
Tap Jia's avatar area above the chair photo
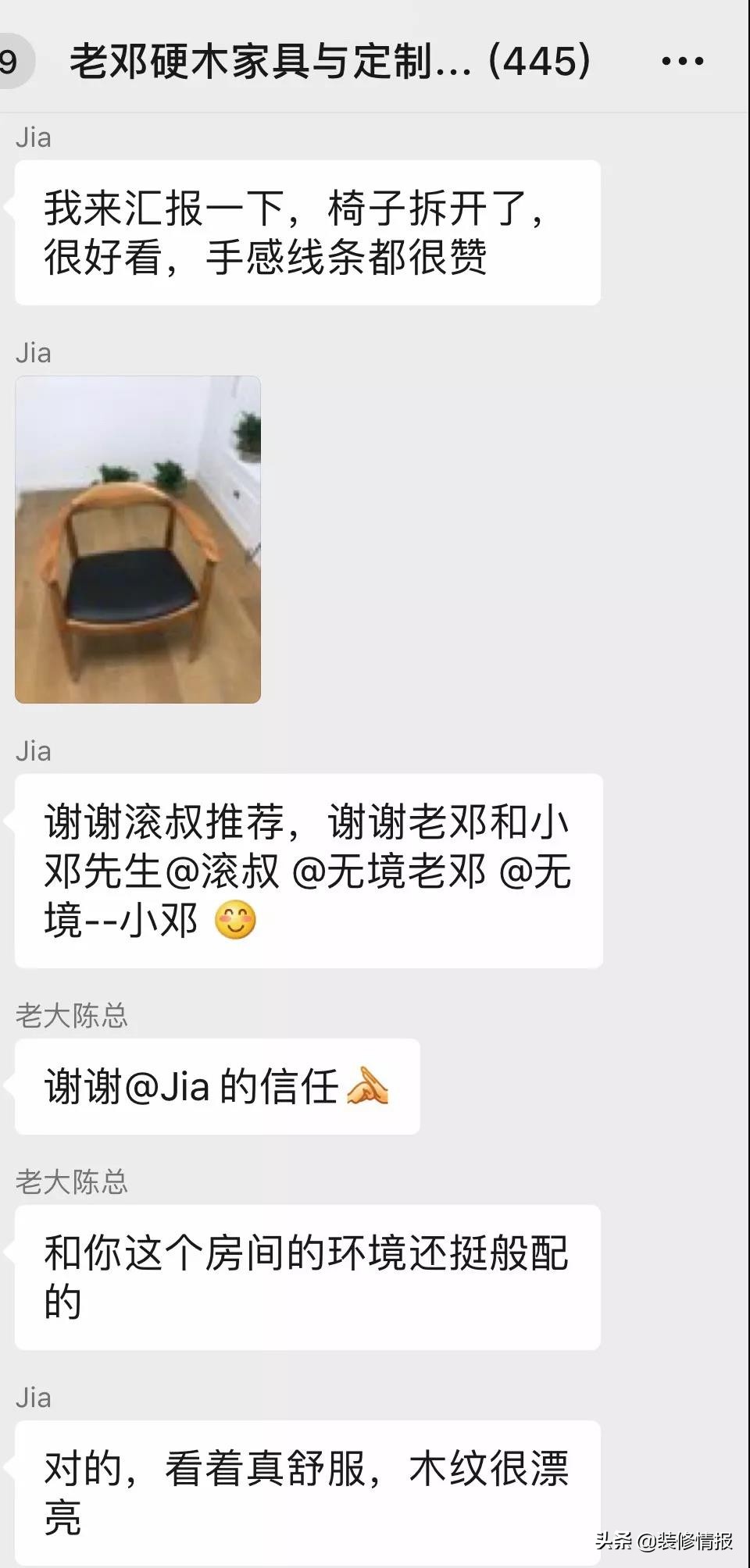(34, 353)
